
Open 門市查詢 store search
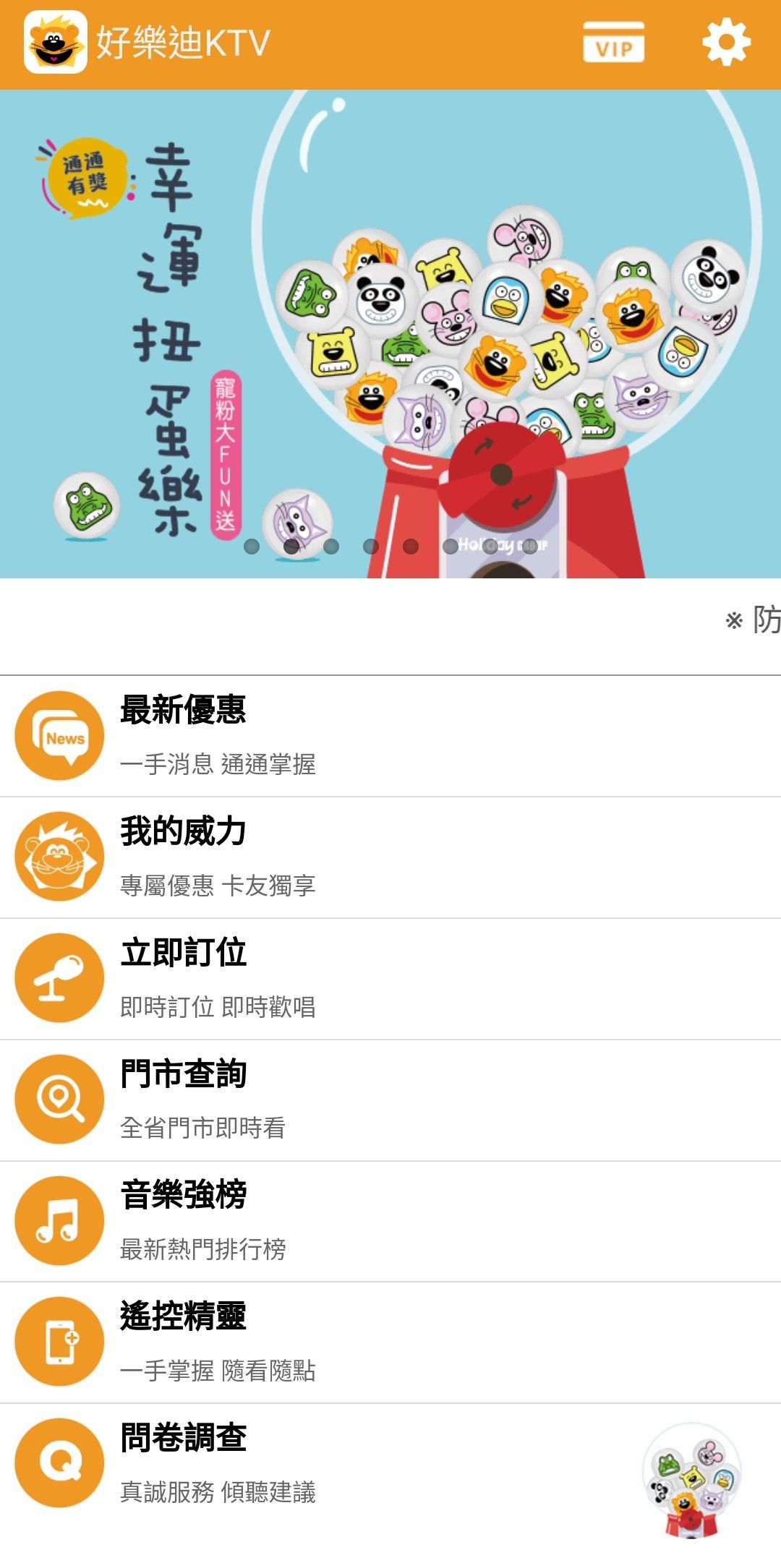pyautogui.click(x=390, y=1100)
